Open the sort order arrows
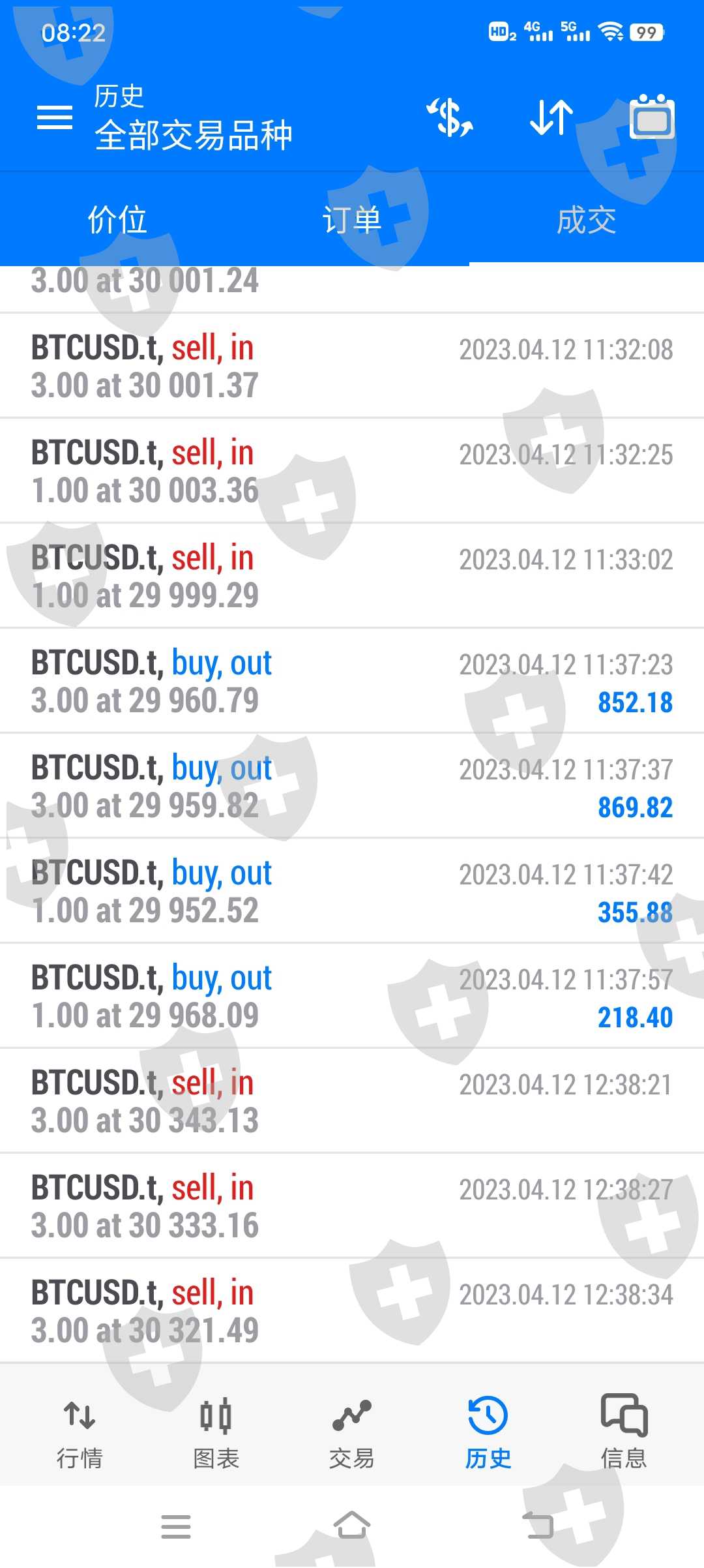704x1568 pixels. (551, 118)
